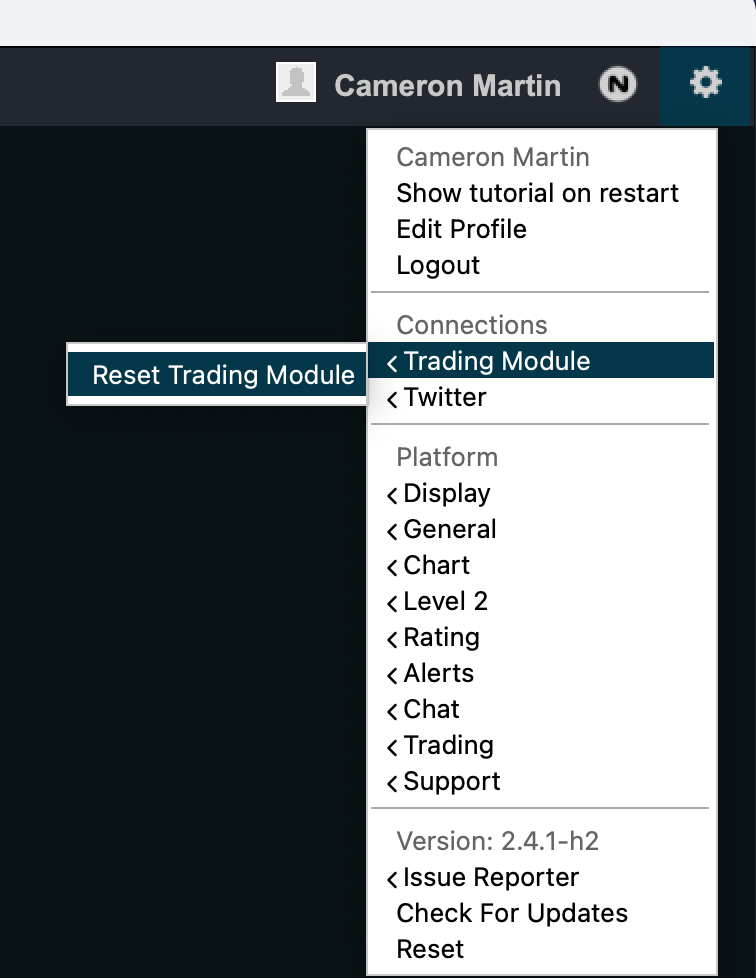Expand the Trading Module submenu
The width and height of the screenshot is (756, 978).
(x=496, y=361)
